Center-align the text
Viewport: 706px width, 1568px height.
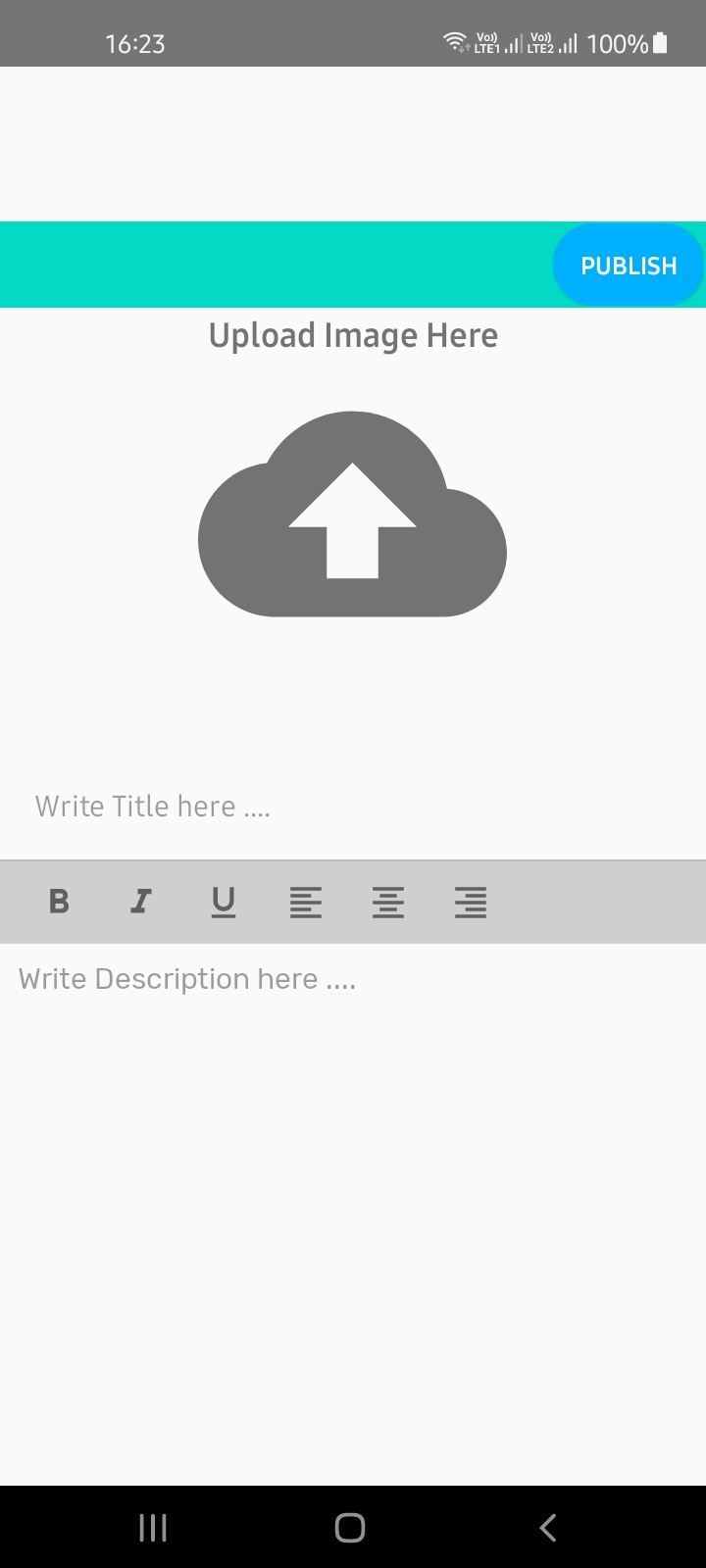(x=388, y=902)
